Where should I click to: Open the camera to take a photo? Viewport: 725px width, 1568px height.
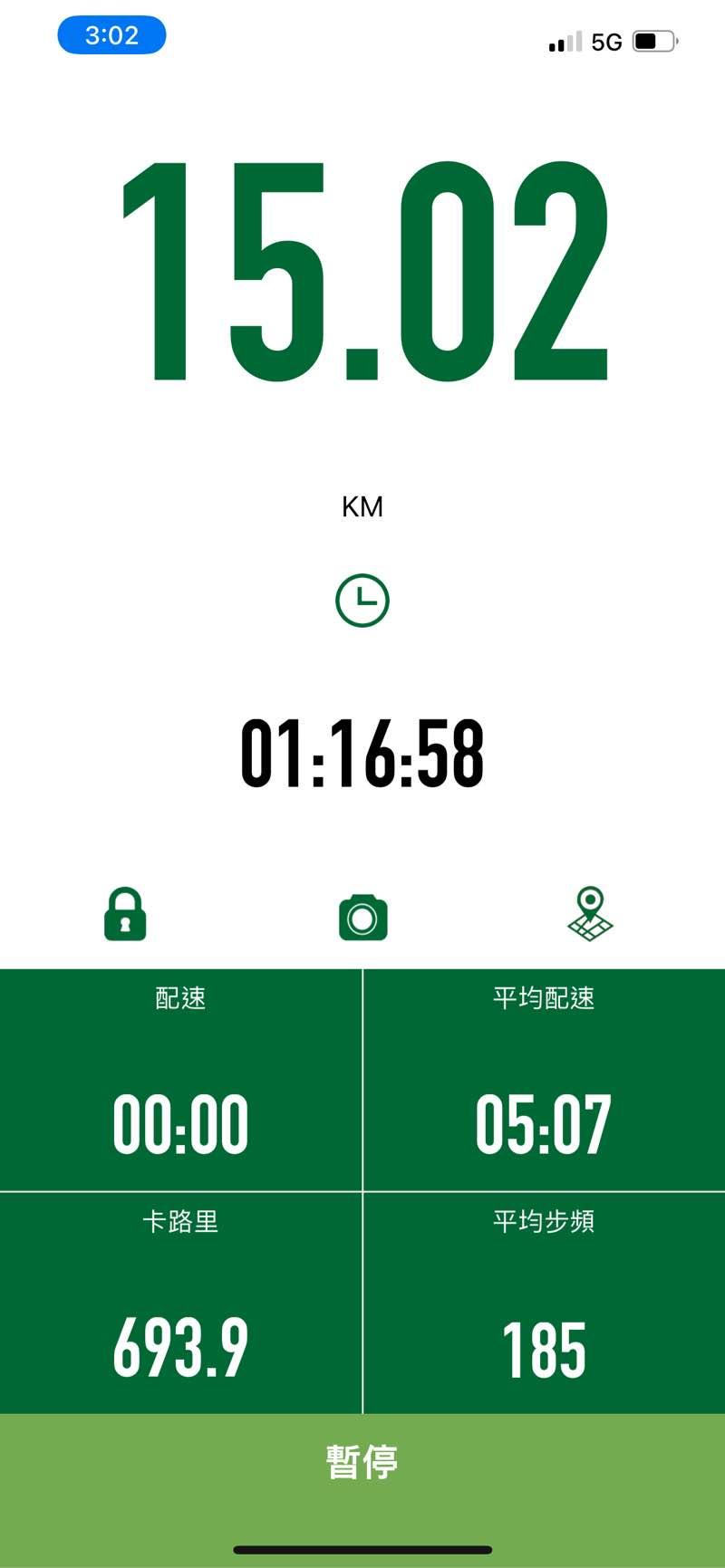pyautogui.click(x=362, y=917)
